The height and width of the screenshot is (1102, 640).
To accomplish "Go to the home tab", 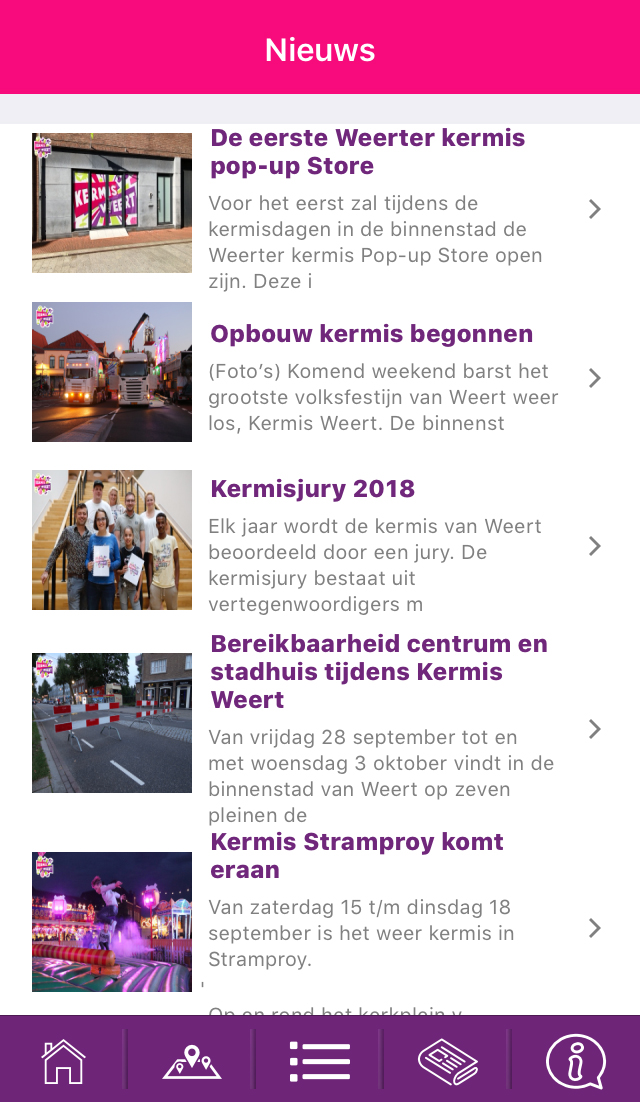I will pos(63,1059).
